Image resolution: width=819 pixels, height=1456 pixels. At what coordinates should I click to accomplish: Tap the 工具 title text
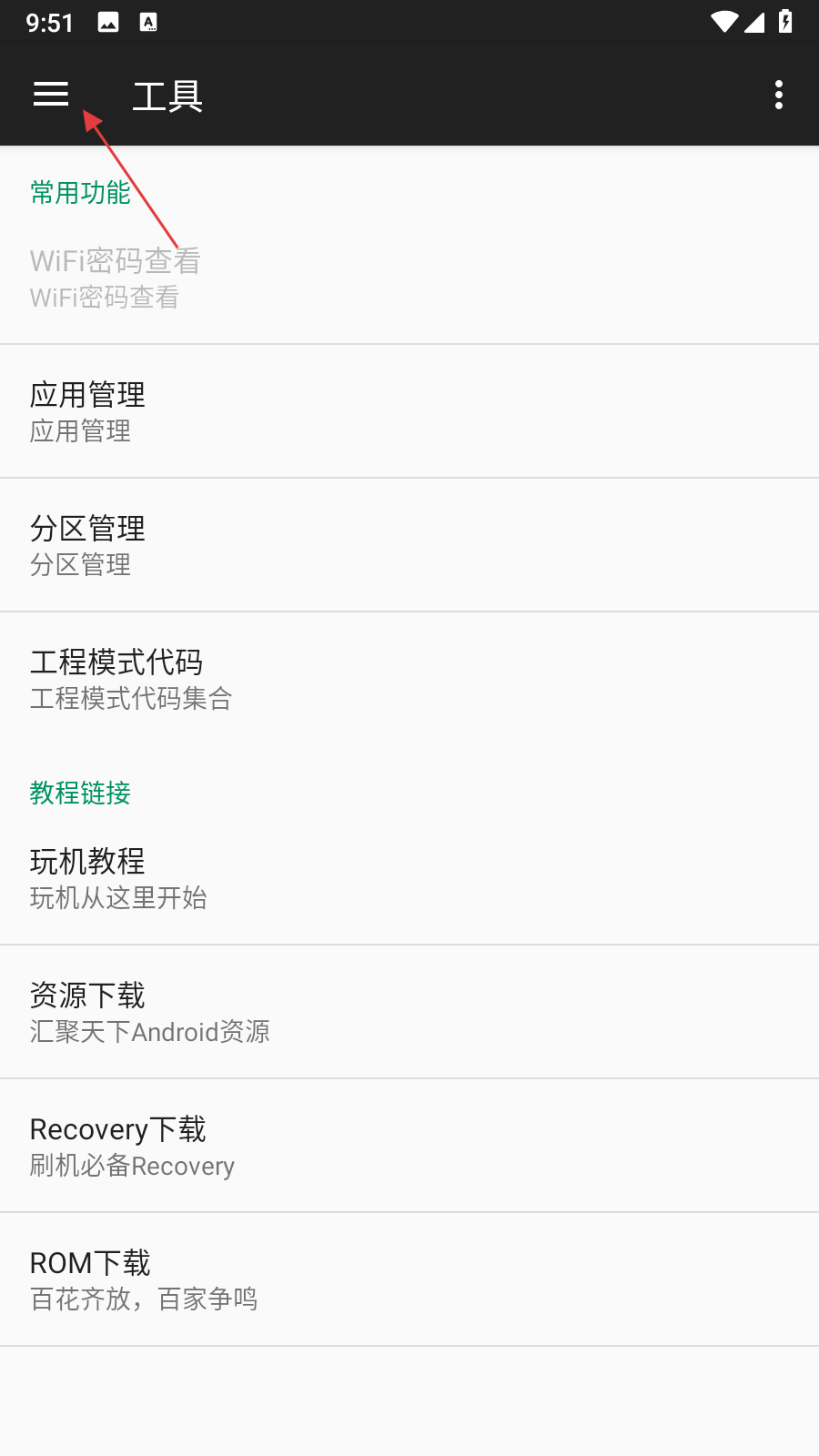(x=168, y=94)
